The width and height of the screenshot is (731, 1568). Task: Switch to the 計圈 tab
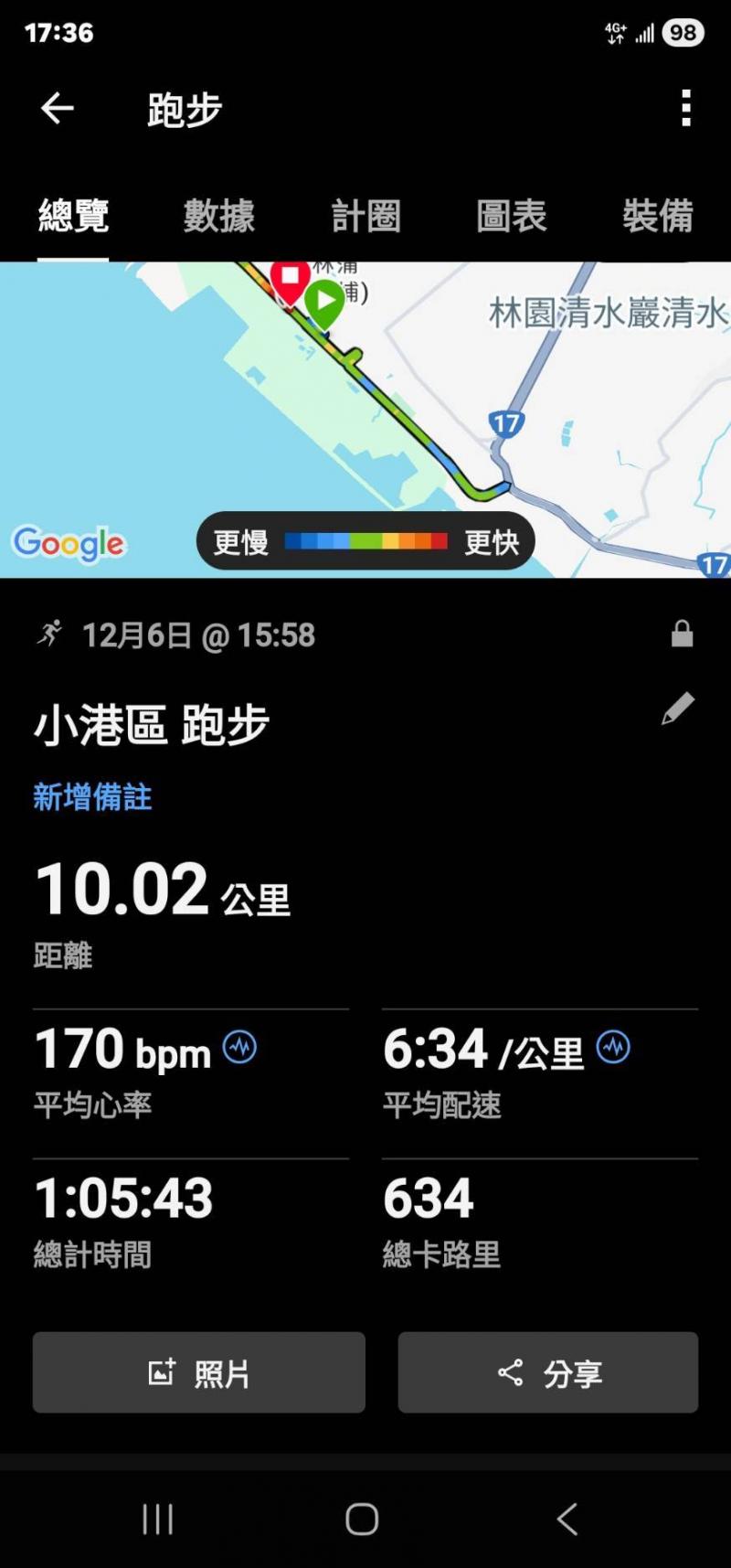pos(365,217)
